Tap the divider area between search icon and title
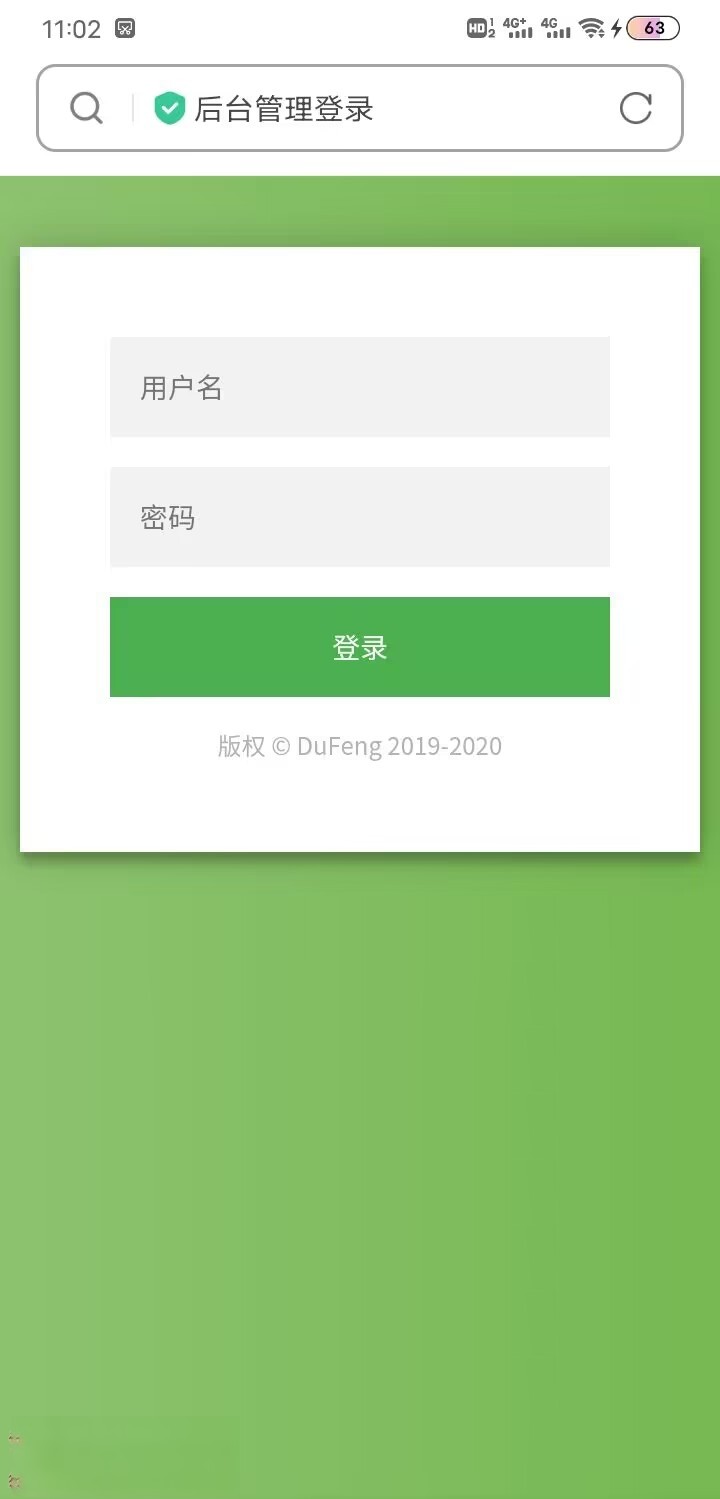 coord(132,108)
